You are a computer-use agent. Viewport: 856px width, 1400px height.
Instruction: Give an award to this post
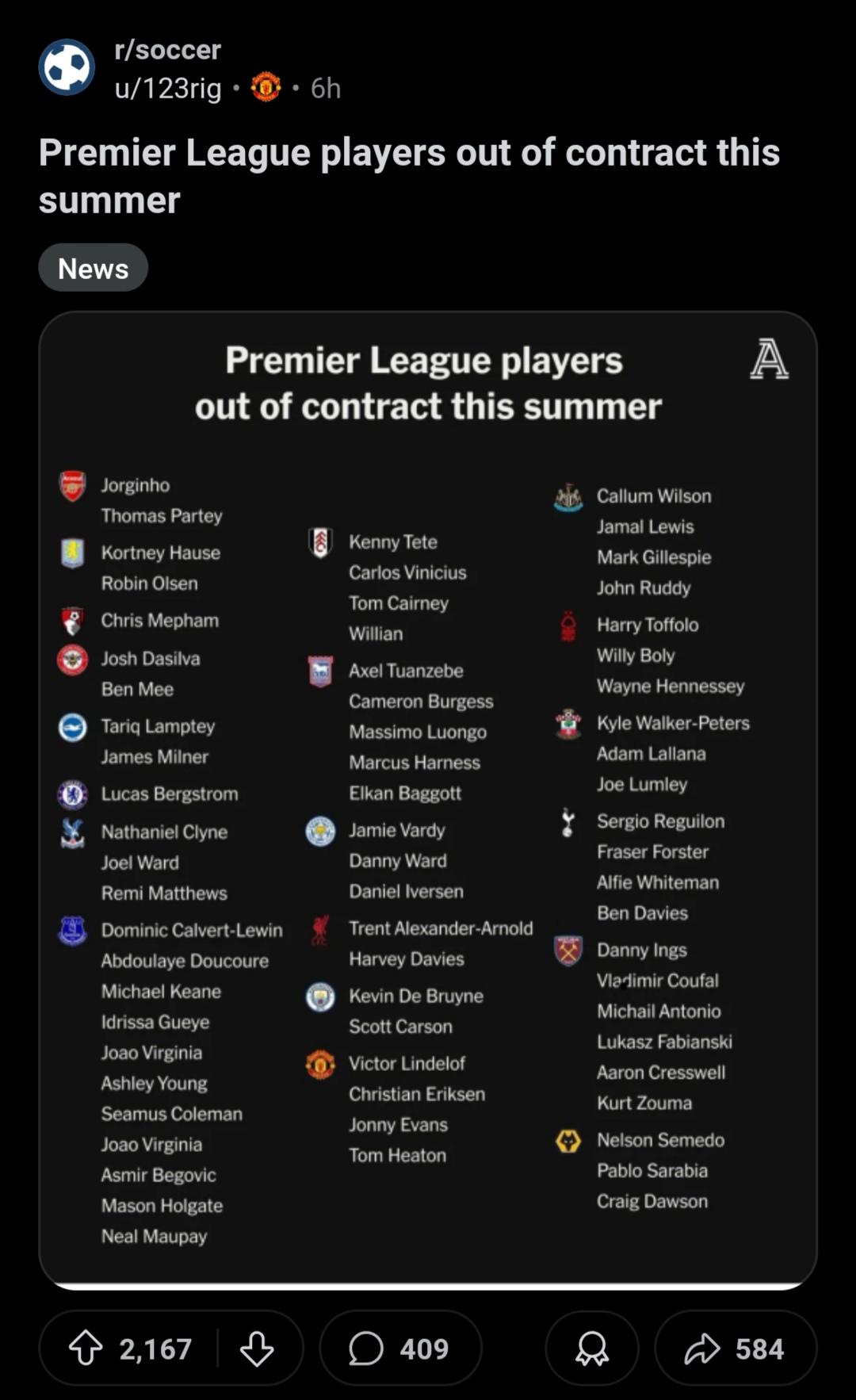(591, 1348)
